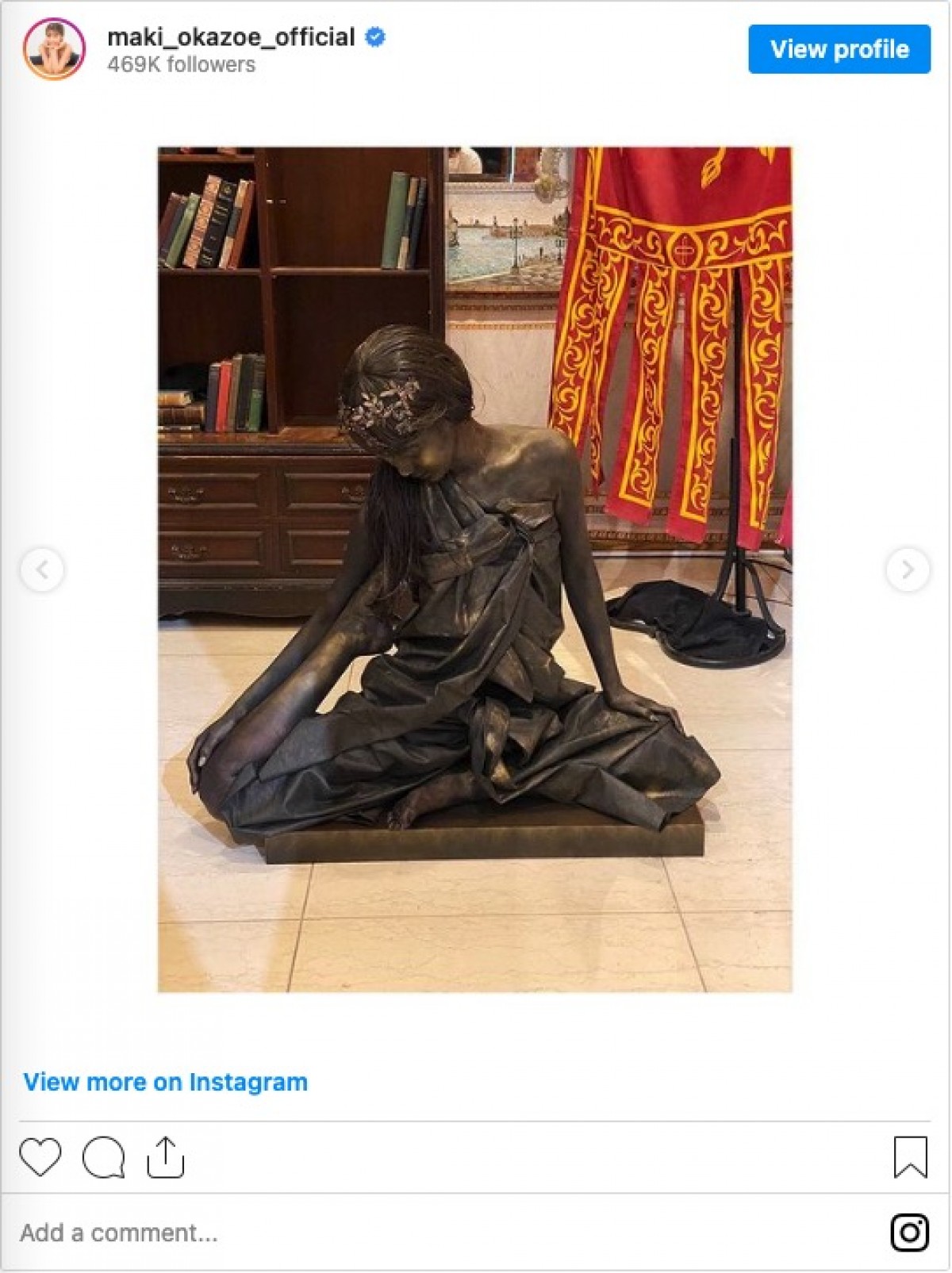Open comments via the speech bubble icon
Image resolution: width=952 pixels, height=1273 pixels.
tap(104, 1157)
